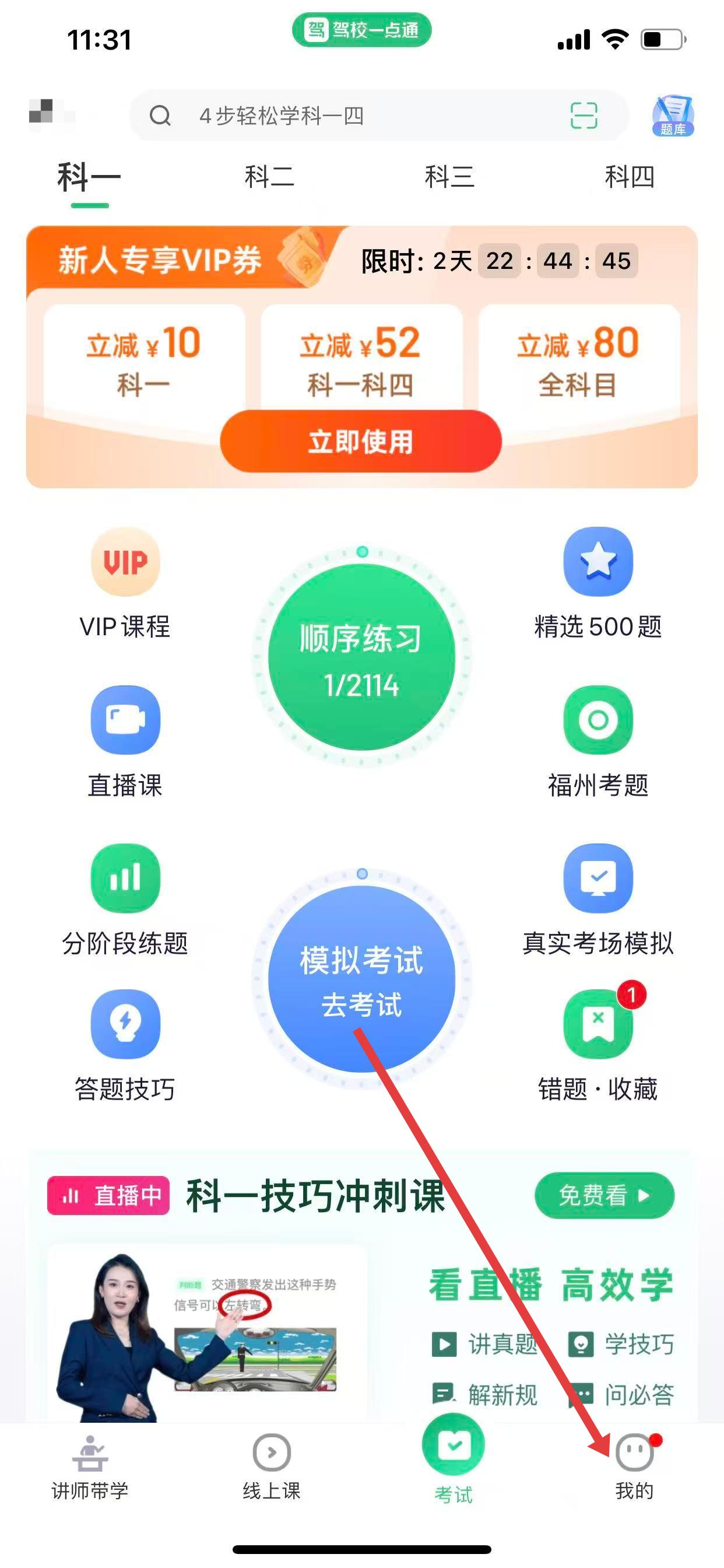Open 答题技巧
Image resolution: width=724 pixels, height=1568 pixels.
(125, 1045)
